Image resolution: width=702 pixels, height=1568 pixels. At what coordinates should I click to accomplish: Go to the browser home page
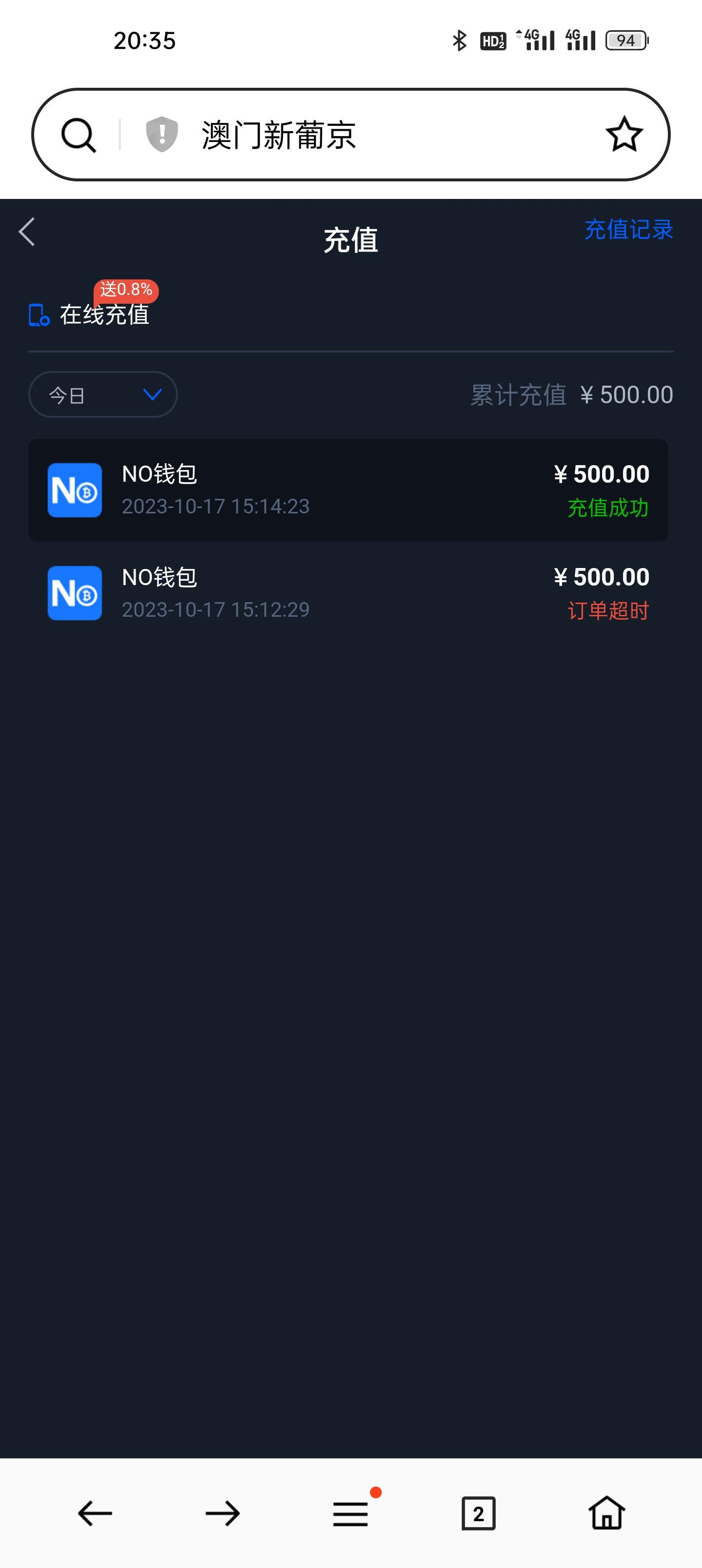tap(606, 1513)
